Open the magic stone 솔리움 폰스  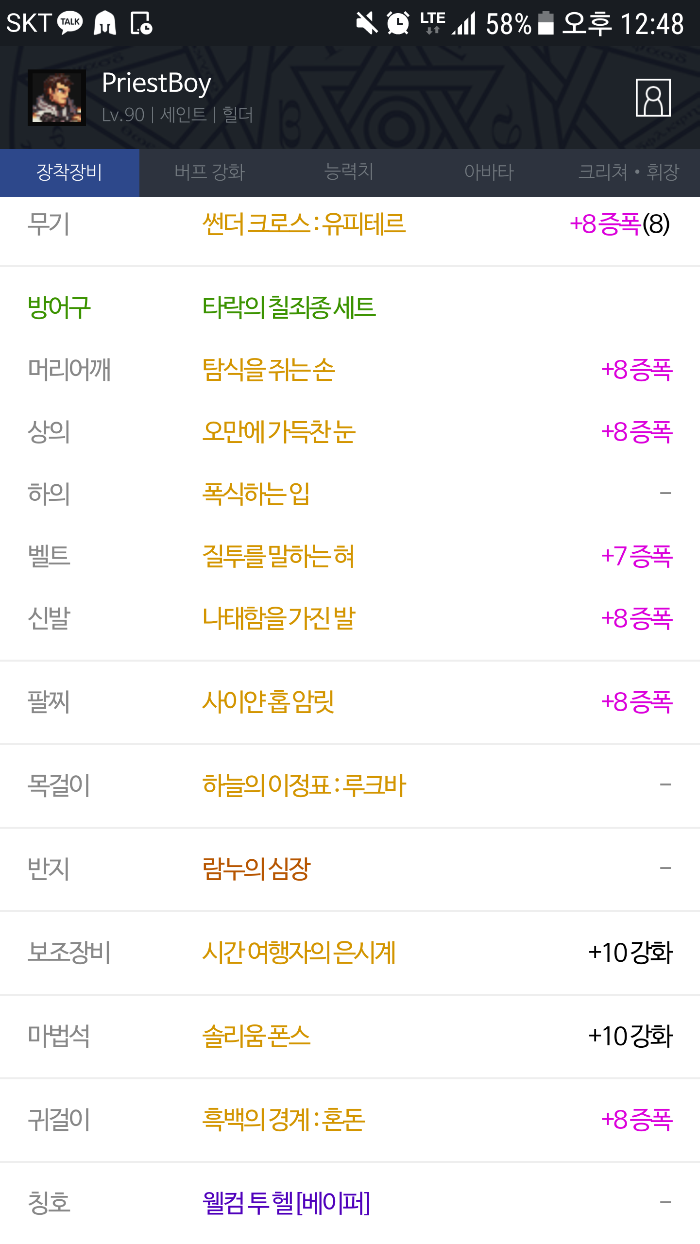point(256,1036)
